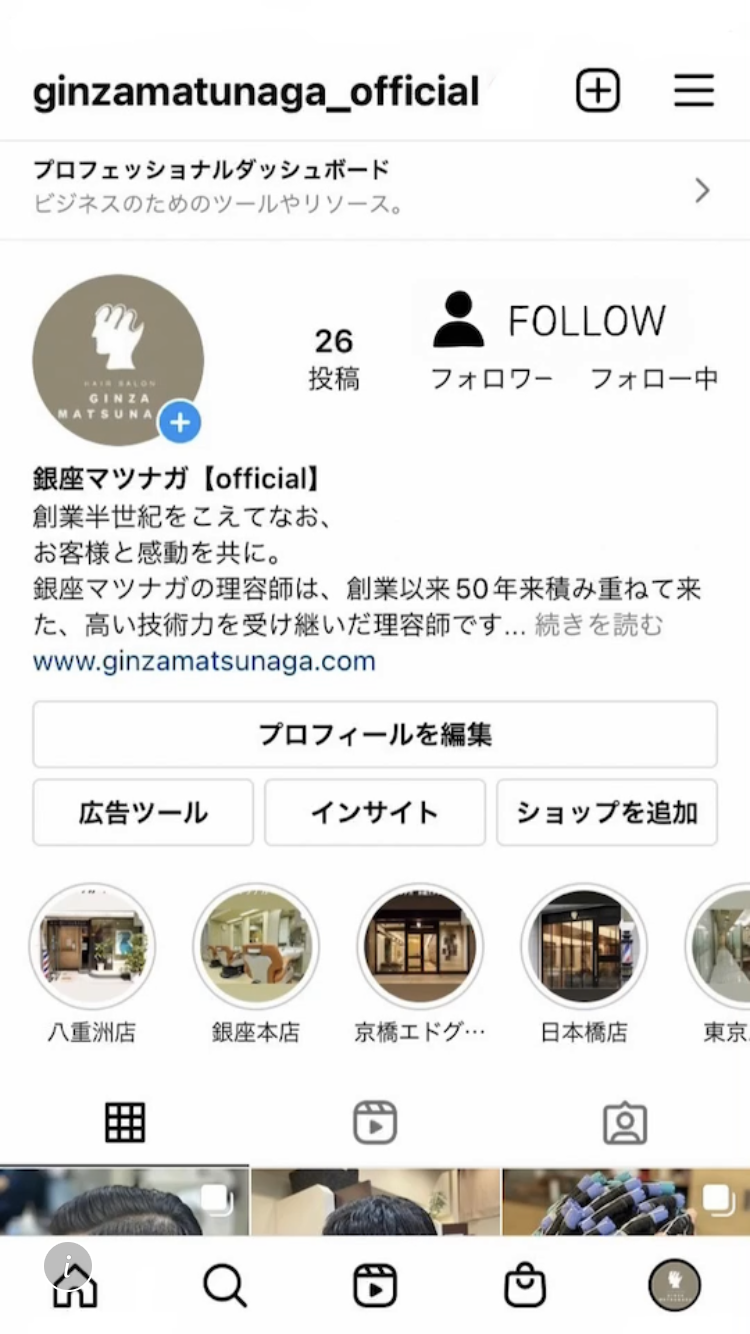View the 京橋エドグ… highlight
Screen dimensions: 750x1334
(420, 946)
